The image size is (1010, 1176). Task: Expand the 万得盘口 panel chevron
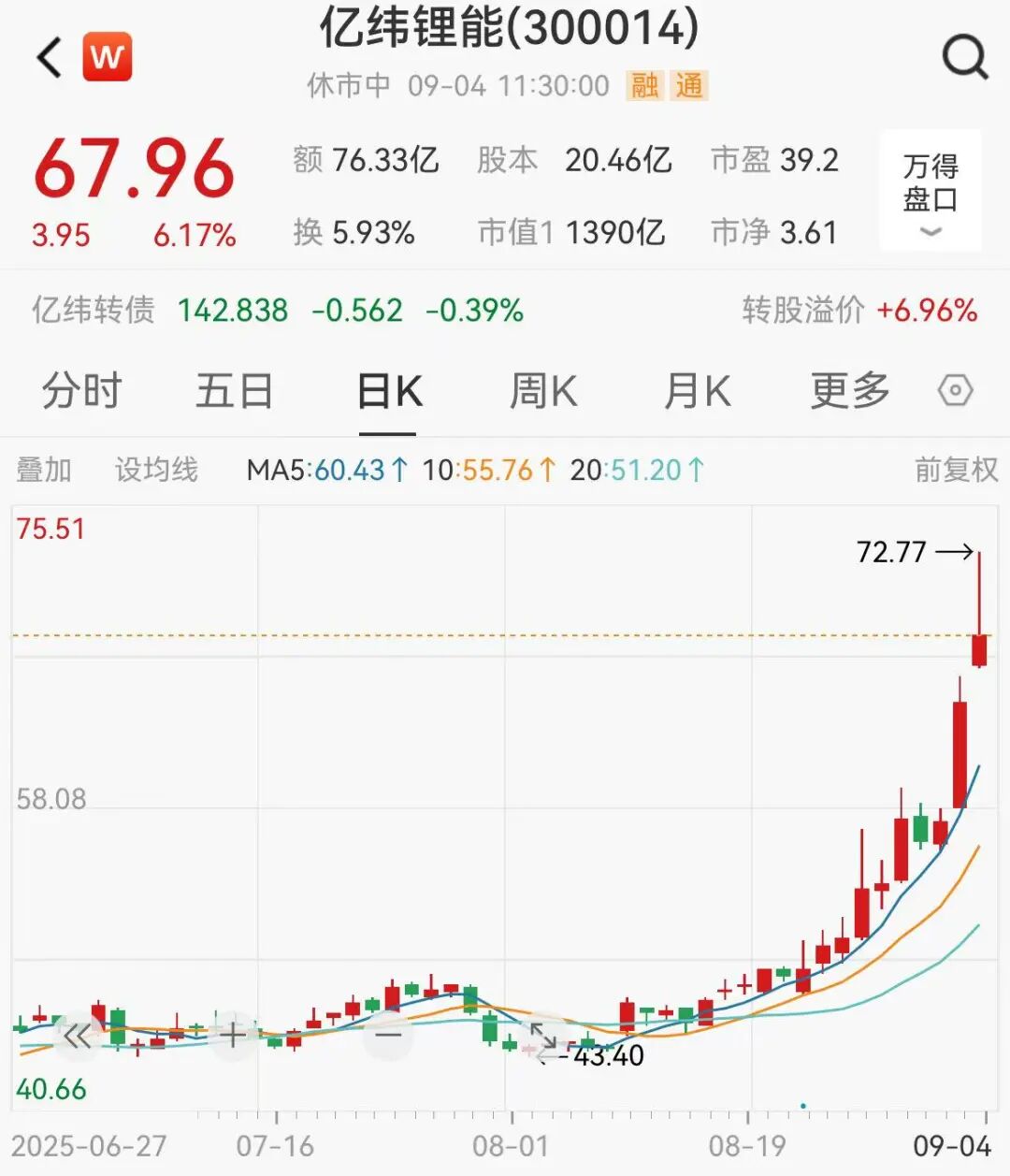[931, 231]
